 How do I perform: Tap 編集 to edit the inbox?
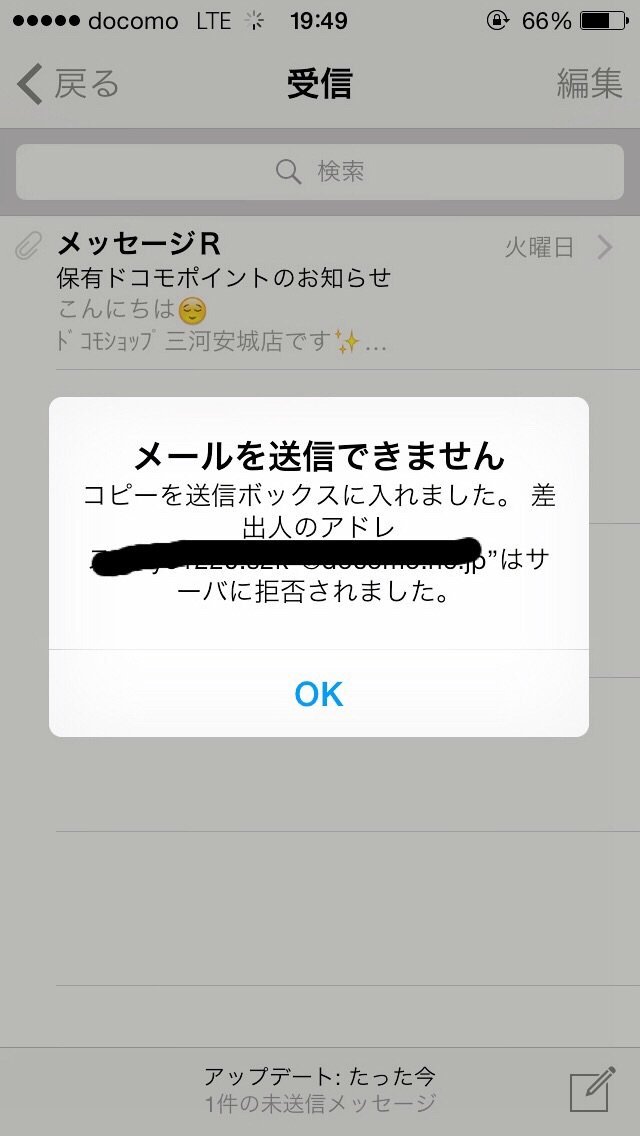point(588,85)
